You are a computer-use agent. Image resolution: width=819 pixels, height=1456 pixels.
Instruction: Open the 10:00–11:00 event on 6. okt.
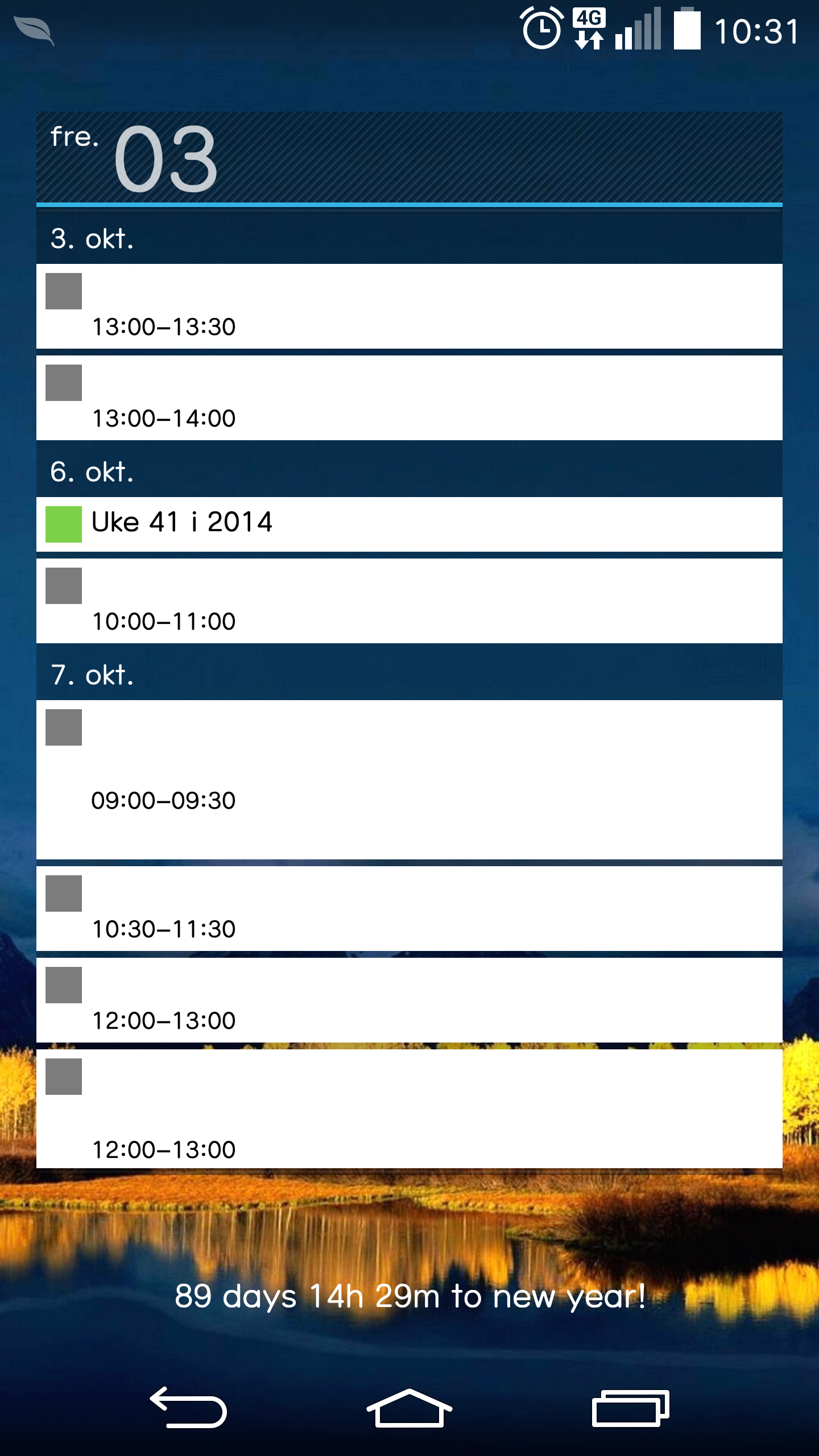pyautogui.click(x=409, y=601)
